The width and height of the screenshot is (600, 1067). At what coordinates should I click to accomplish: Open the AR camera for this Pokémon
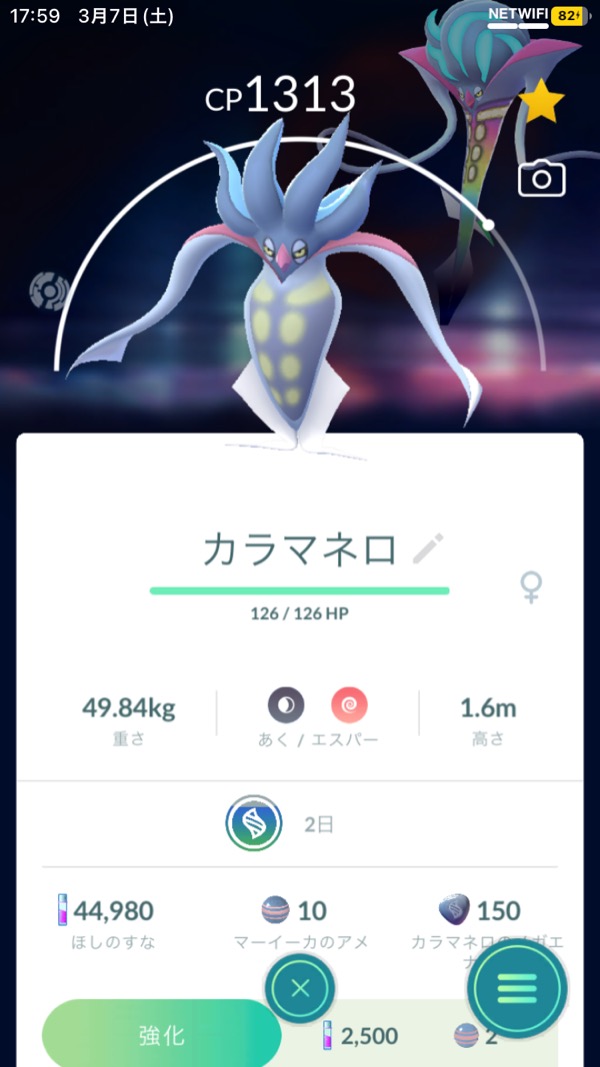(x=542, y=179)
